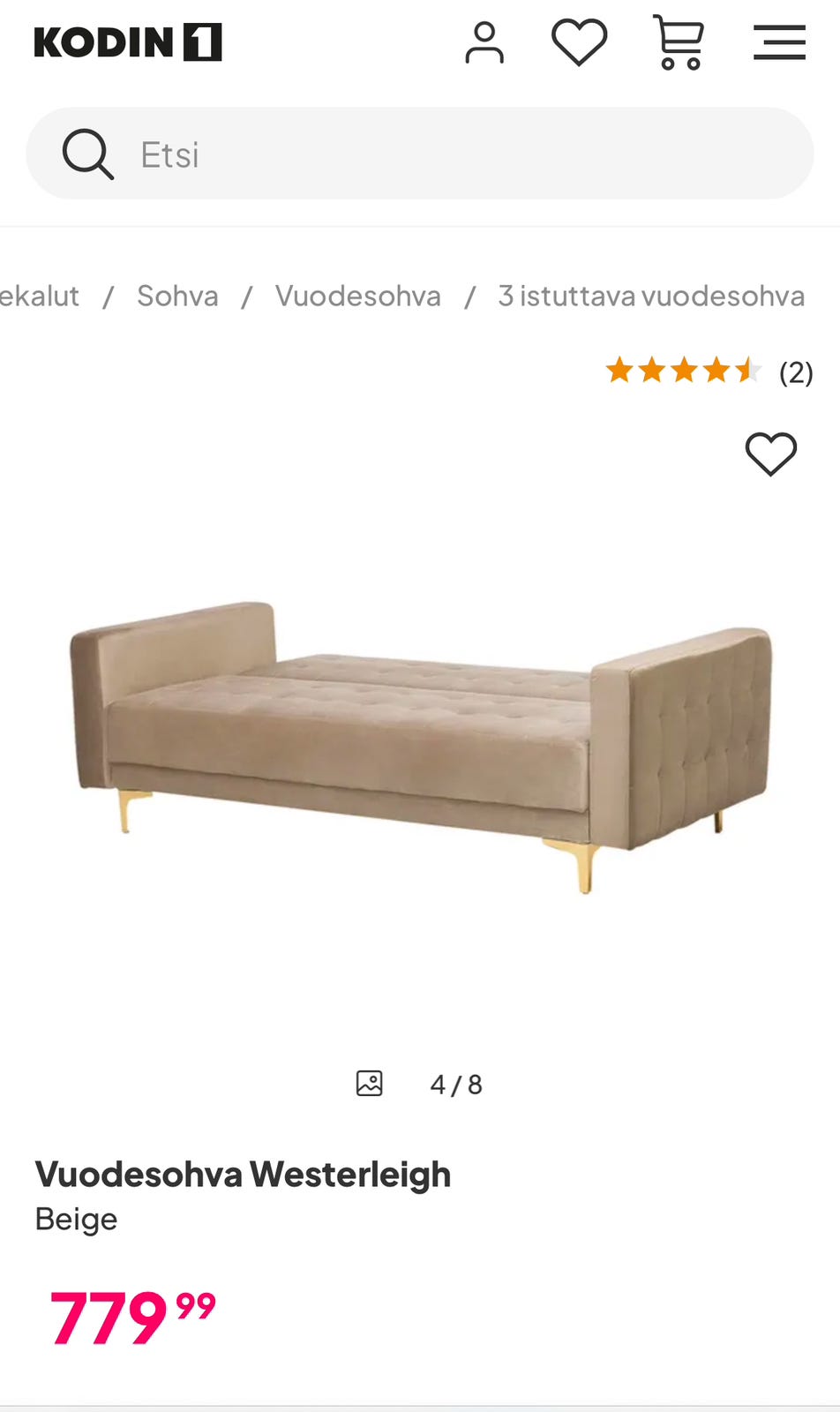Open the wishlist heart icon in header
This screenshot has height=1412, width=840.
[579, 41]
